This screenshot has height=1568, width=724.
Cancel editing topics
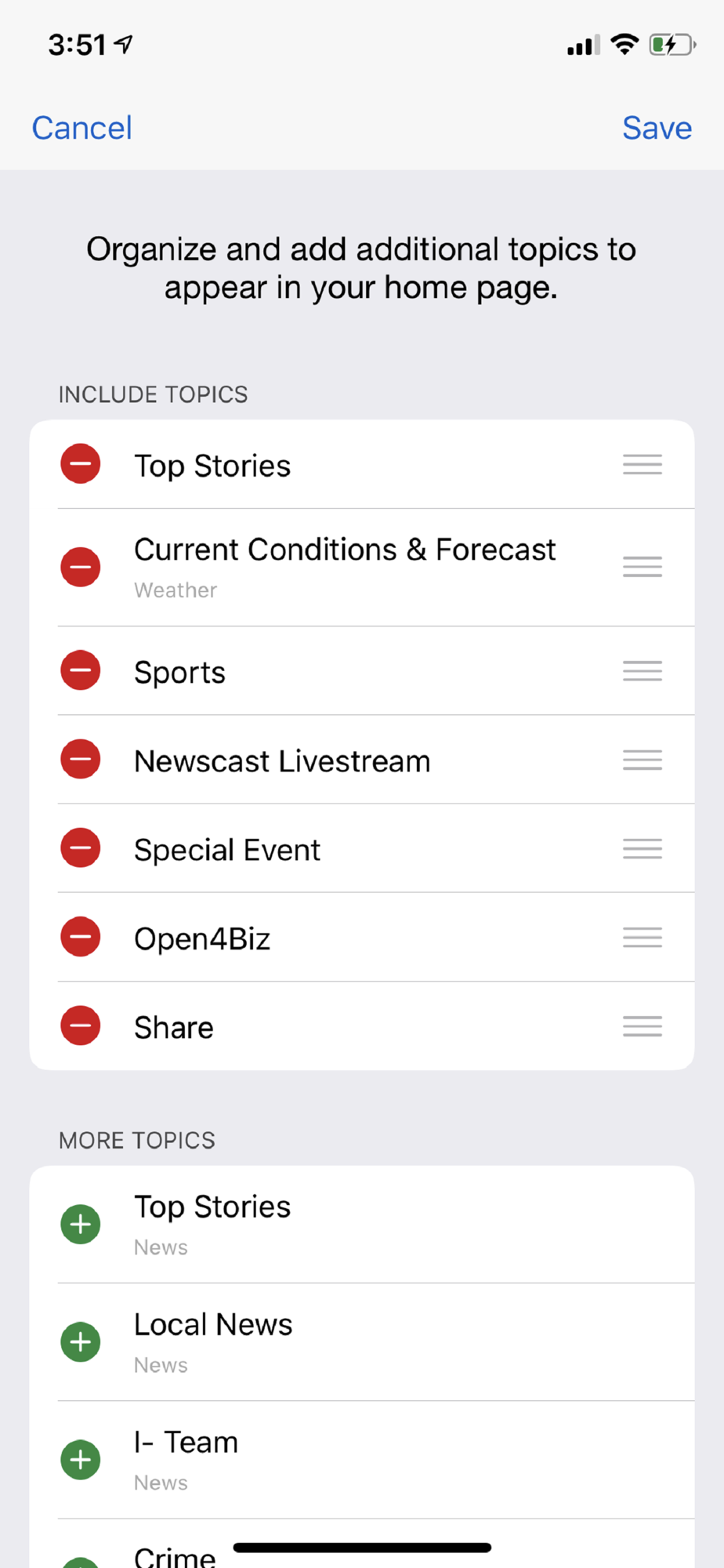tap(81, 128)
